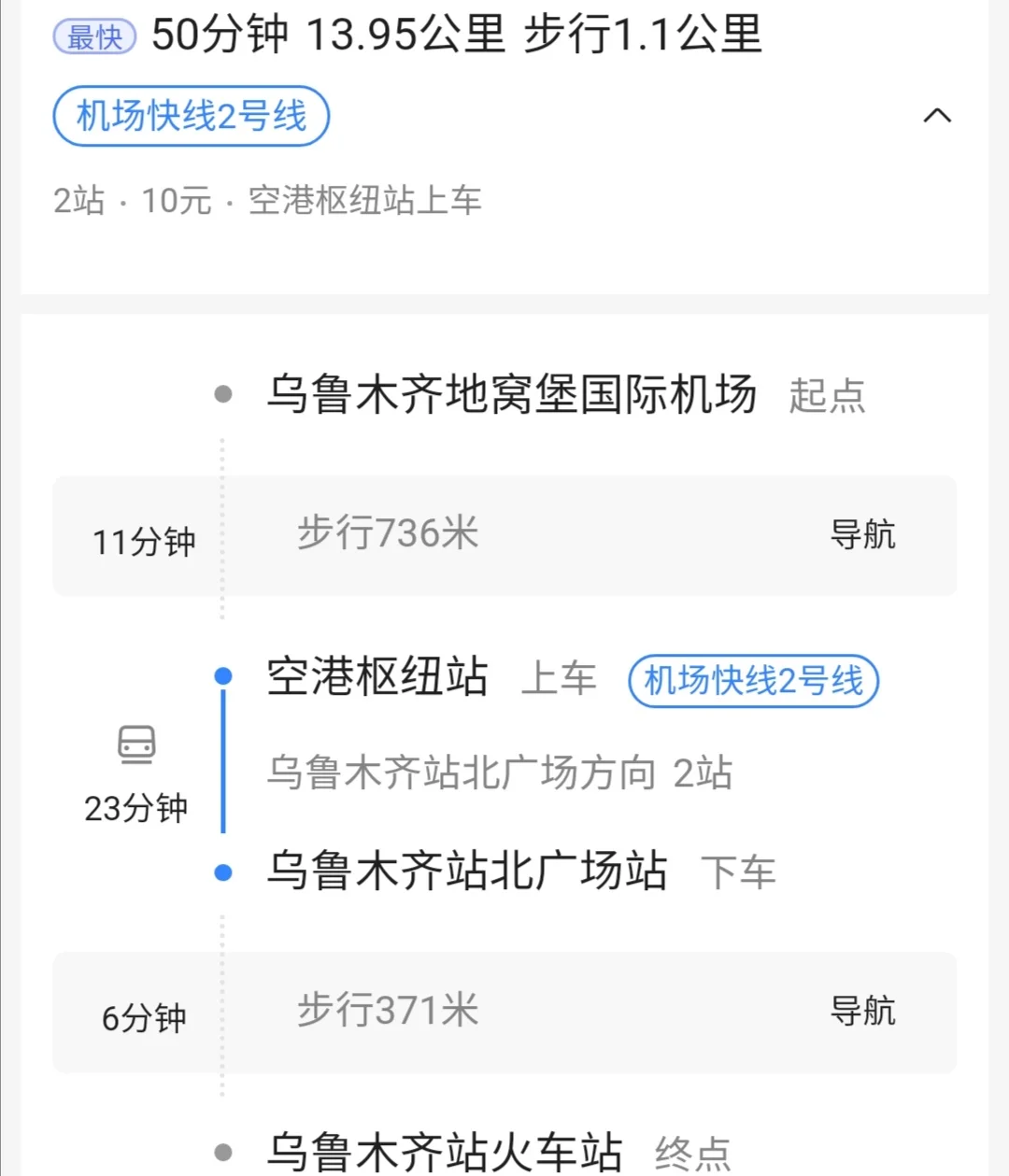Click destination 乌鲁木齐站火车站
1009x1176 pixels.
pos(447,1151)
